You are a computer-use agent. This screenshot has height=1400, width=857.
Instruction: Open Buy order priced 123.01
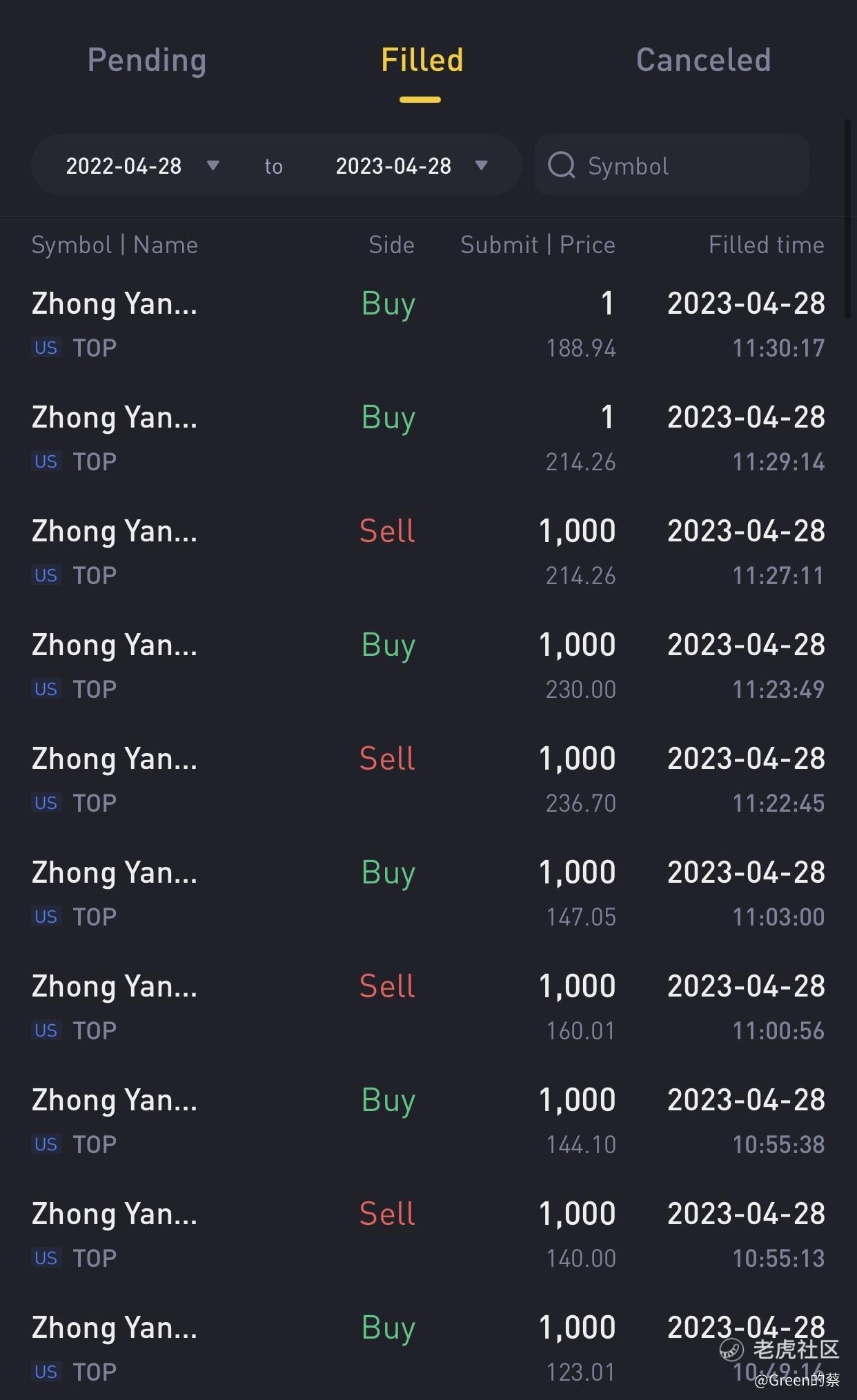click(428, 1348)
